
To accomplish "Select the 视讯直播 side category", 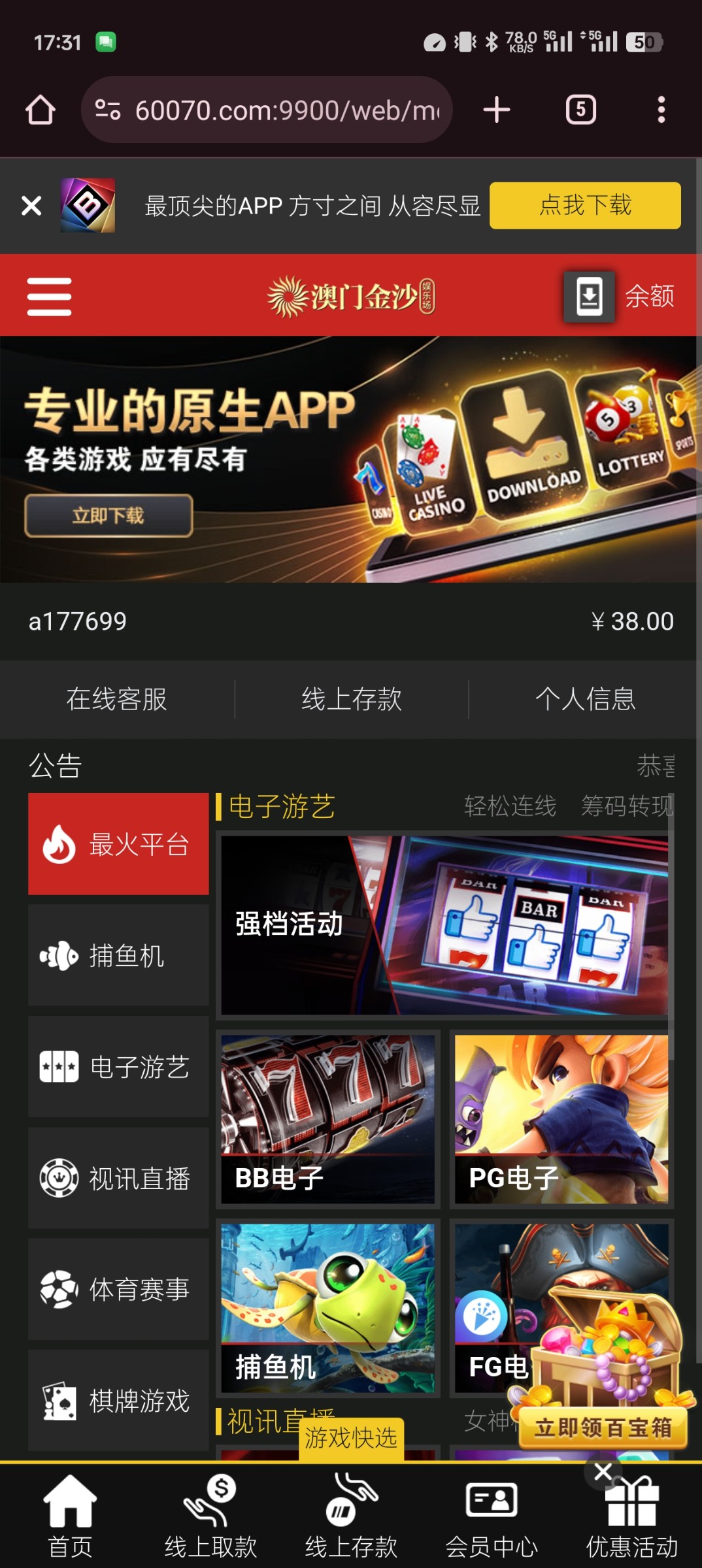I will point(118,1178).
